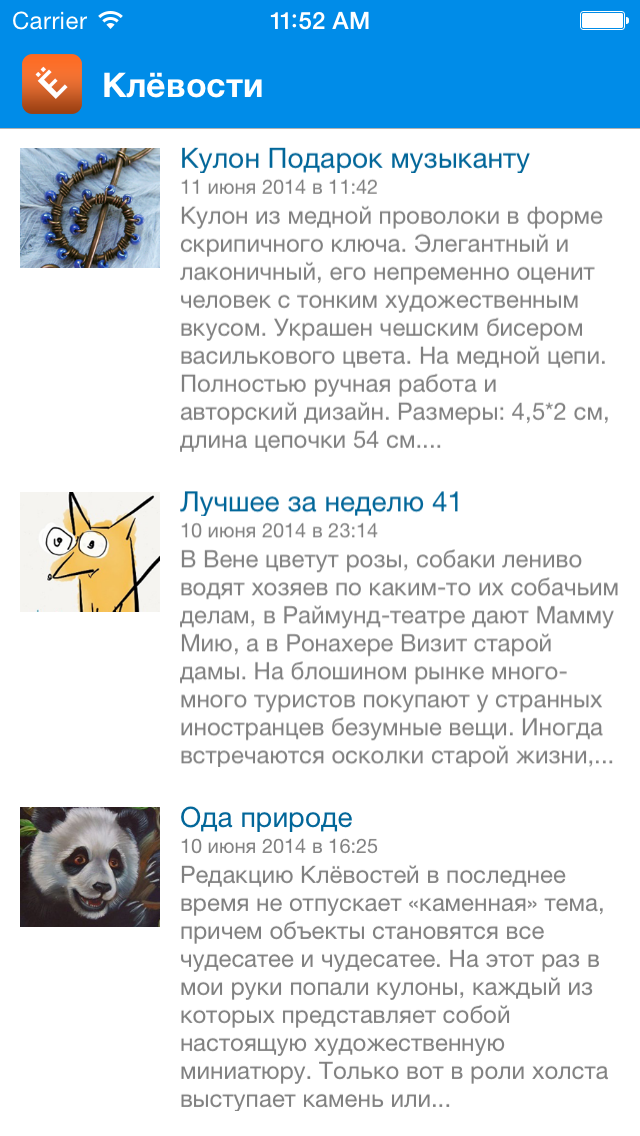Open the article 'Ода природе'

tap(266, 818)
